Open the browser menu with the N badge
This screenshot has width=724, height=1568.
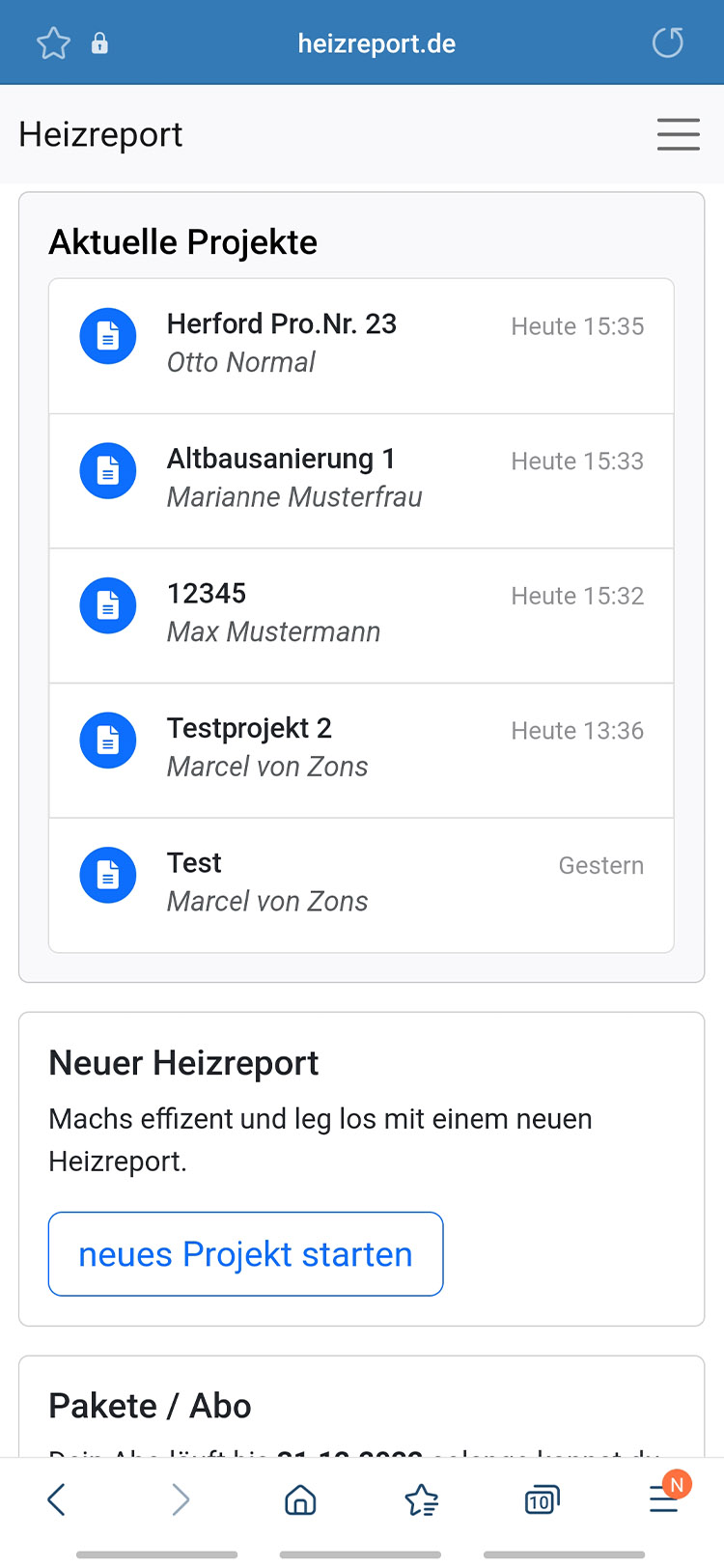664,1498
